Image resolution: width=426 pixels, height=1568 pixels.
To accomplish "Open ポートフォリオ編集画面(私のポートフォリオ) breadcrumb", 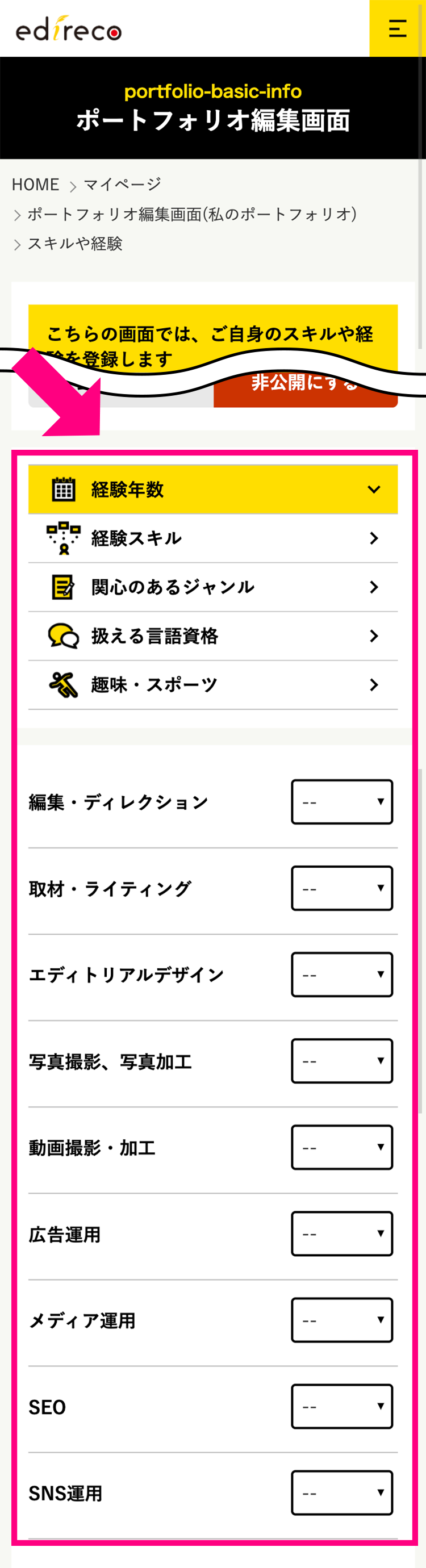I will [x=192, y=214].
